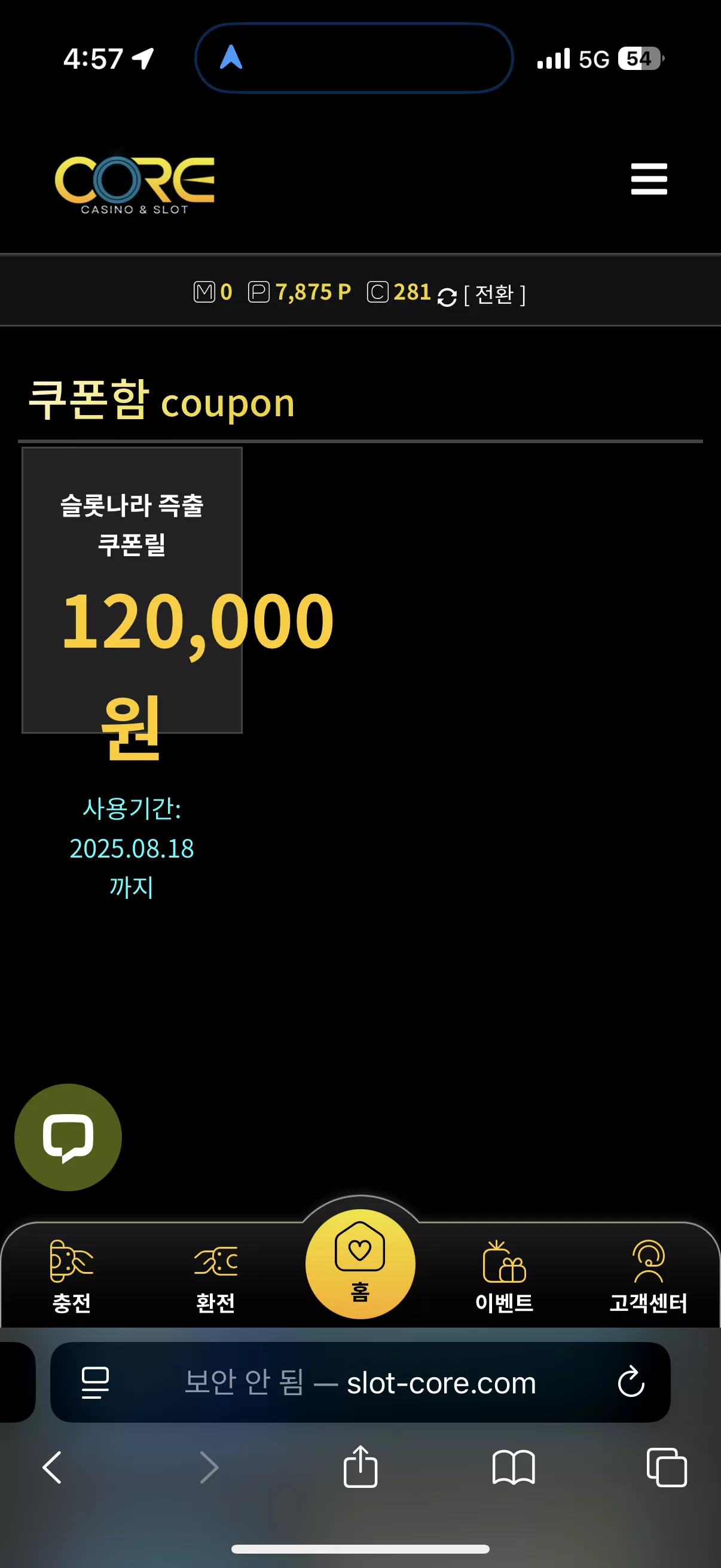Tap the slot-core.com address bar
The image size is (721, 1568).
coord(360,1383)
